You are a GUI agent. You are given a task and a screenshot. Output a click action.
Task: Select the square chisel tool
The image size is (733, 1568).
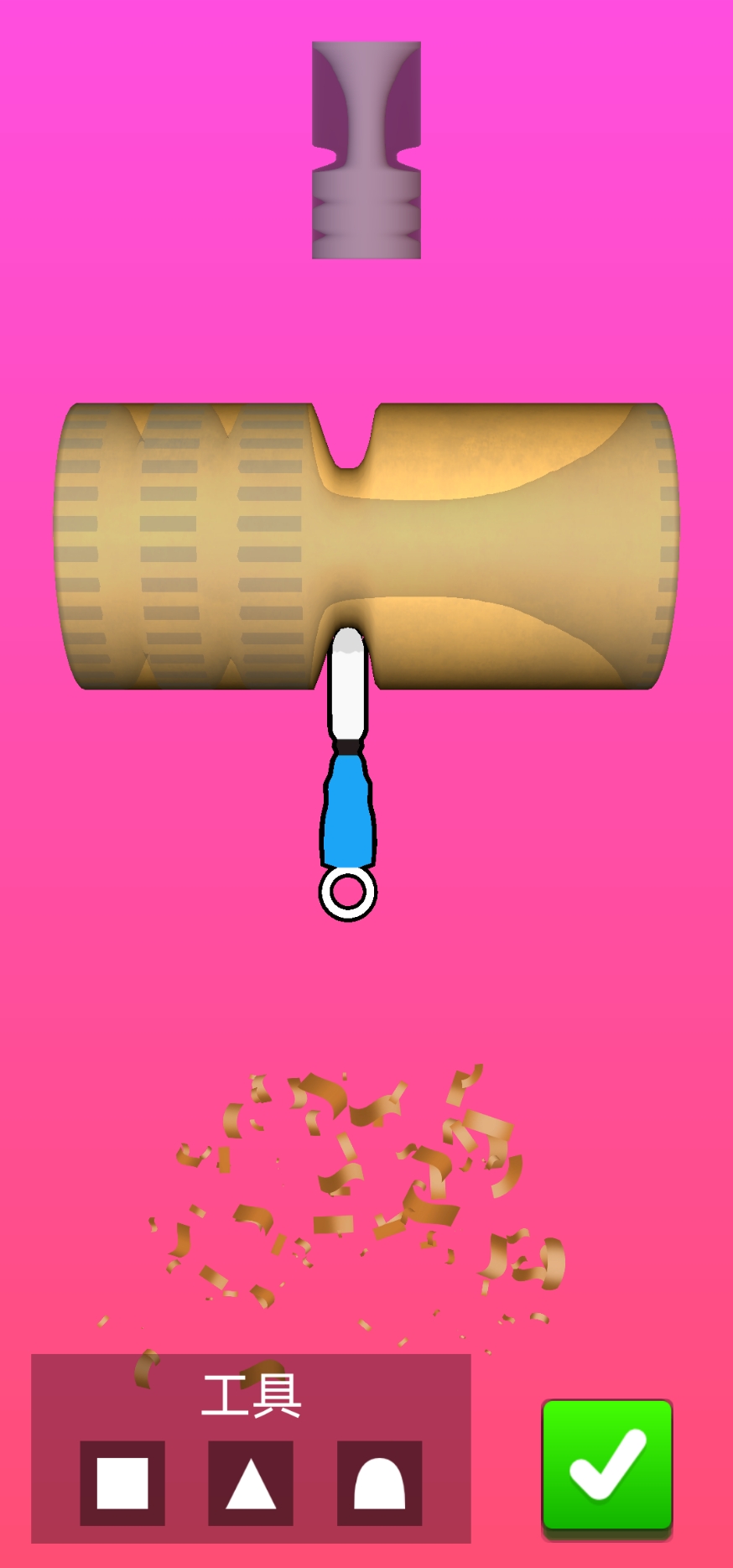point(122,1482)
